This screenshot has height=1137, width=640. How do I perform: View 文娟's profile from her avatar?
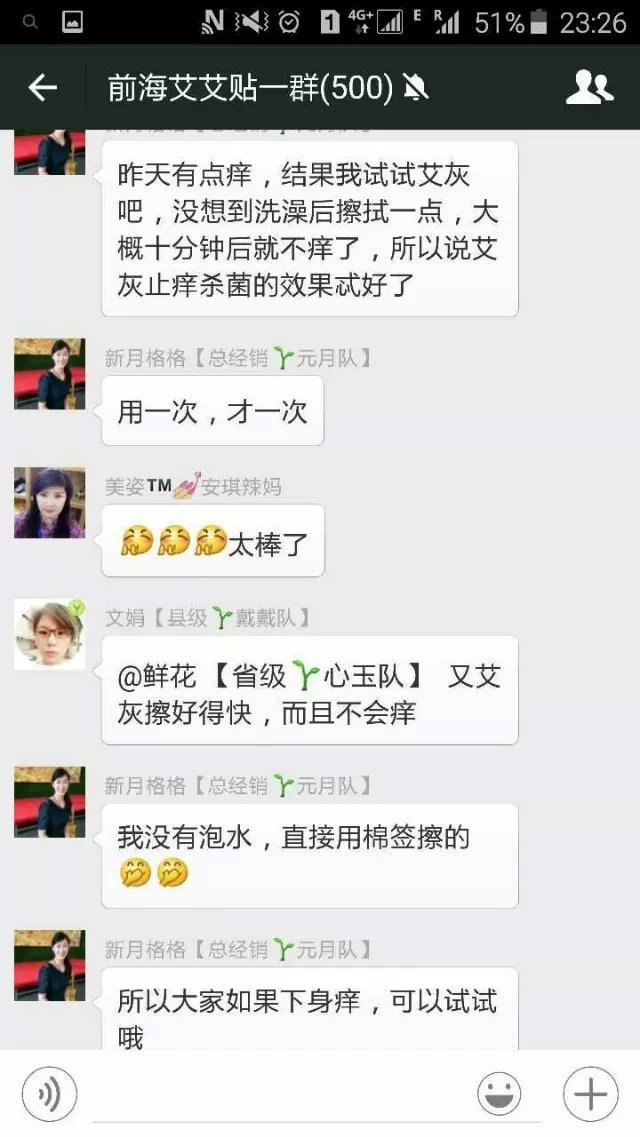tap(49, 635)
